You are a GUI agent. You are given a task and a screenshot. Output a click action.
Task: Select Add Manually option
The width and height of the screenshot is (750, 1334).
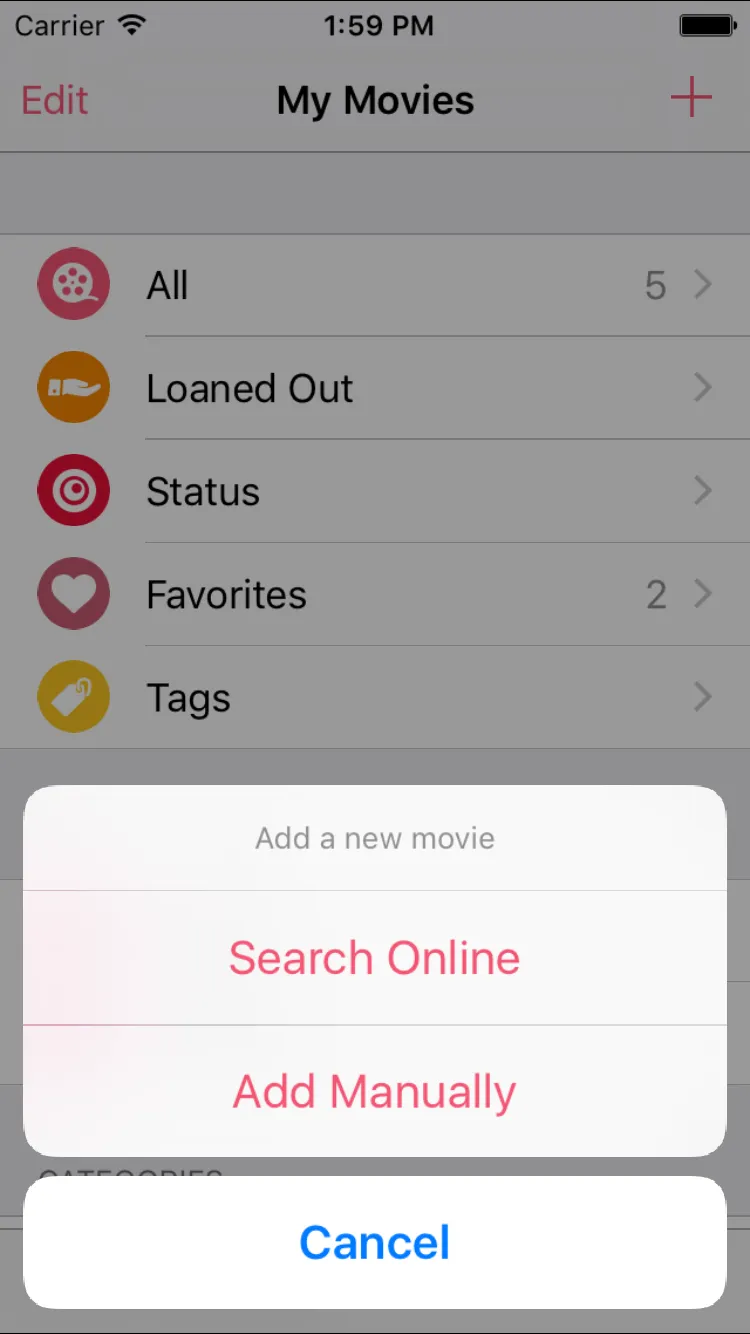click(374, 1091)
